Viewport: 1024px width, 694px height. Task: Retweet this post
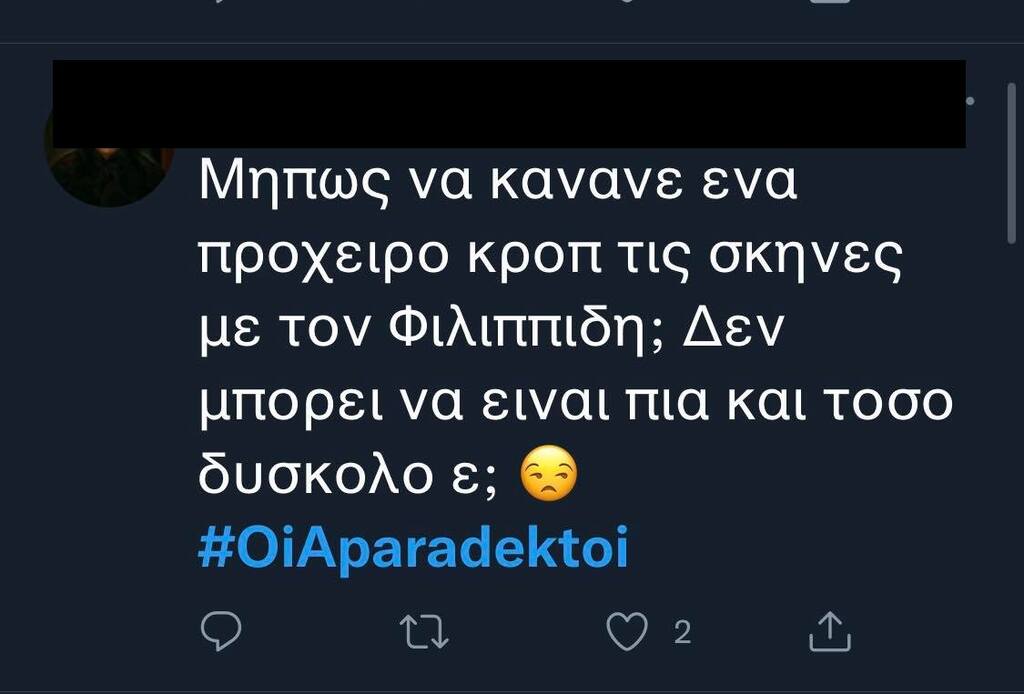[425, 631]
